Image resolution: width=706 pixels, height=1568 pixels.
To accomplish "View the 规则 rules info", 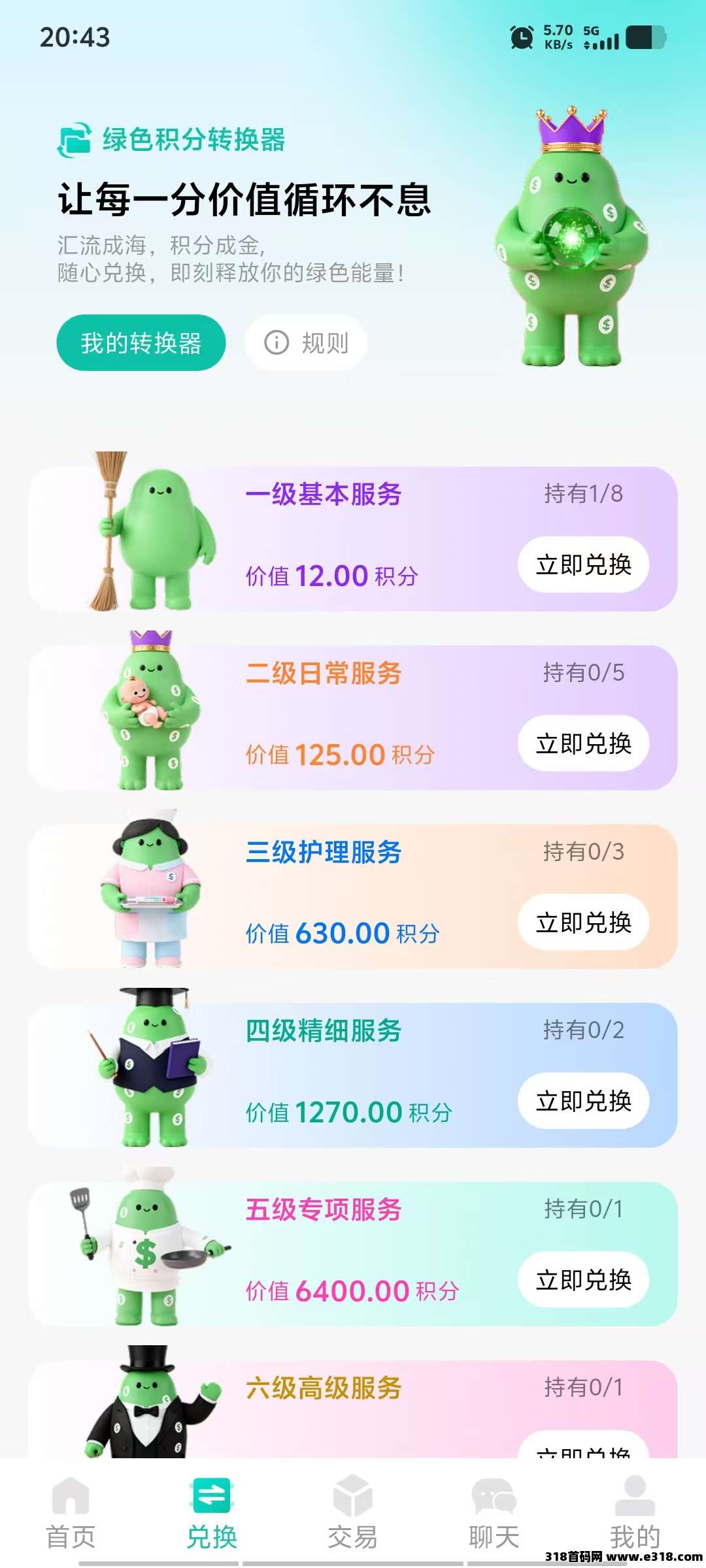I will pos(306,343).
